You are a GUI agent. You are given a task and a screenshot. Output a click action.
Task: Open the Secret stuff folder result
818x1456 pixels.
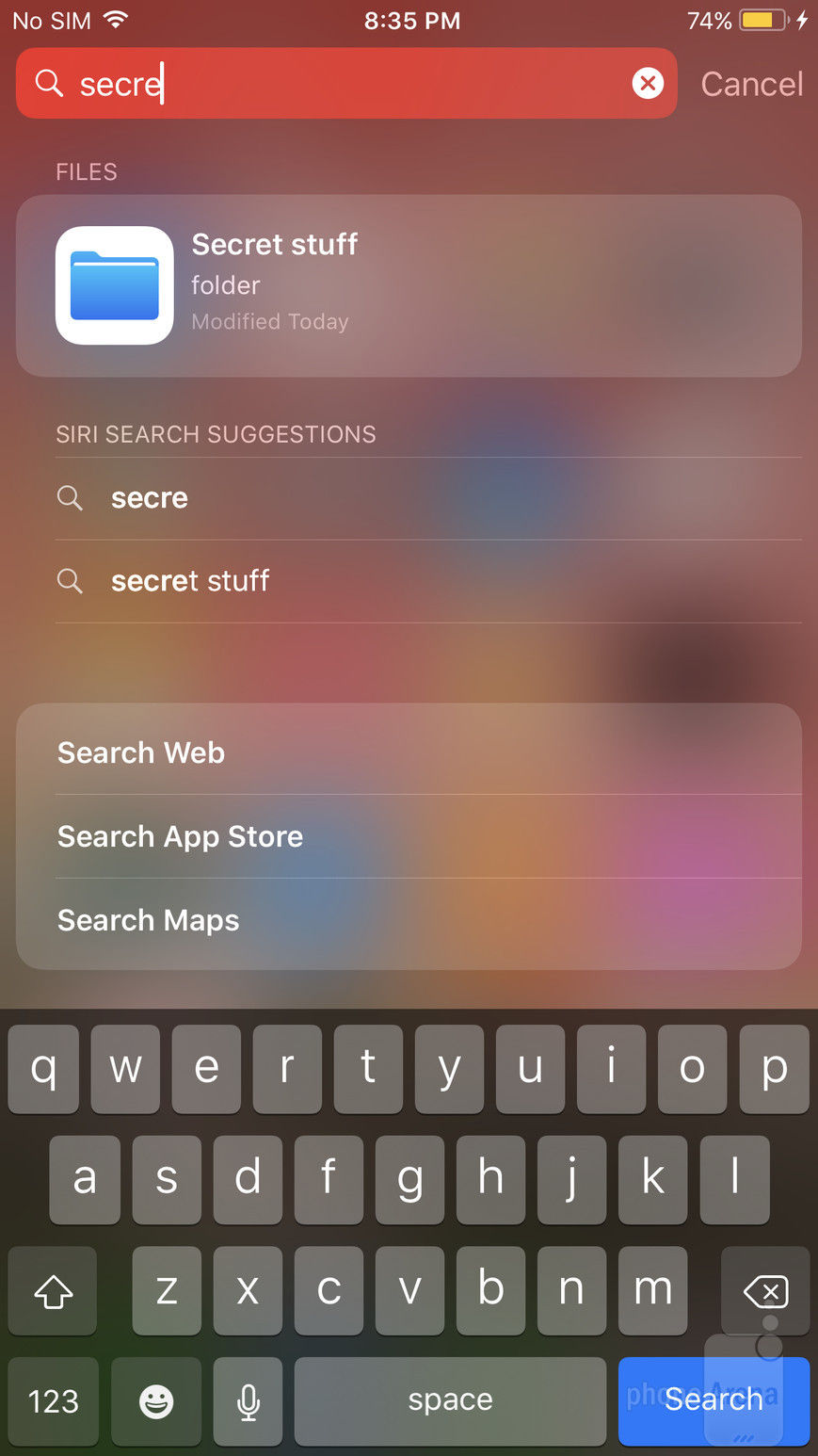click(x=409, y=285)
